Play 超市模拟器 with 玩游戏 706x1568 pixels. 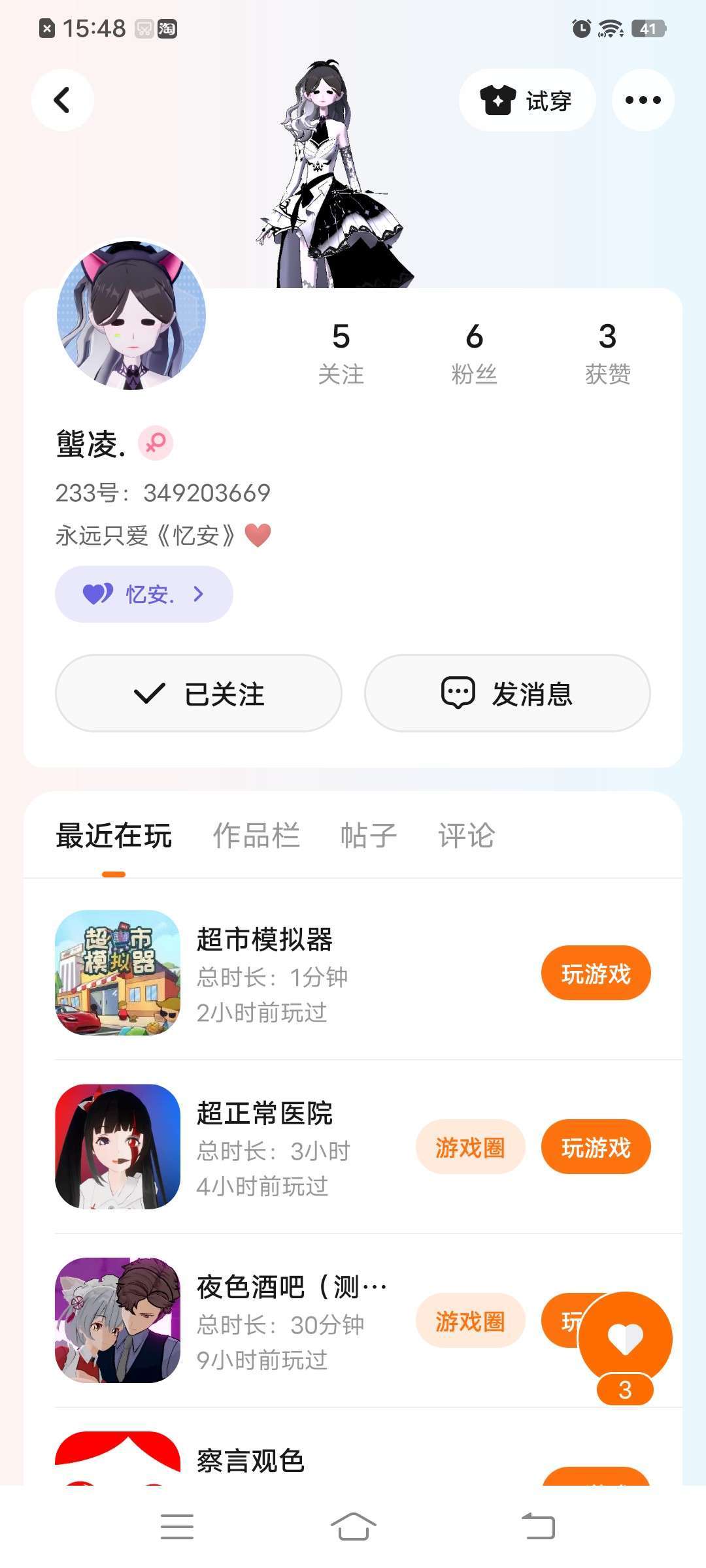(x=596, y=973)
